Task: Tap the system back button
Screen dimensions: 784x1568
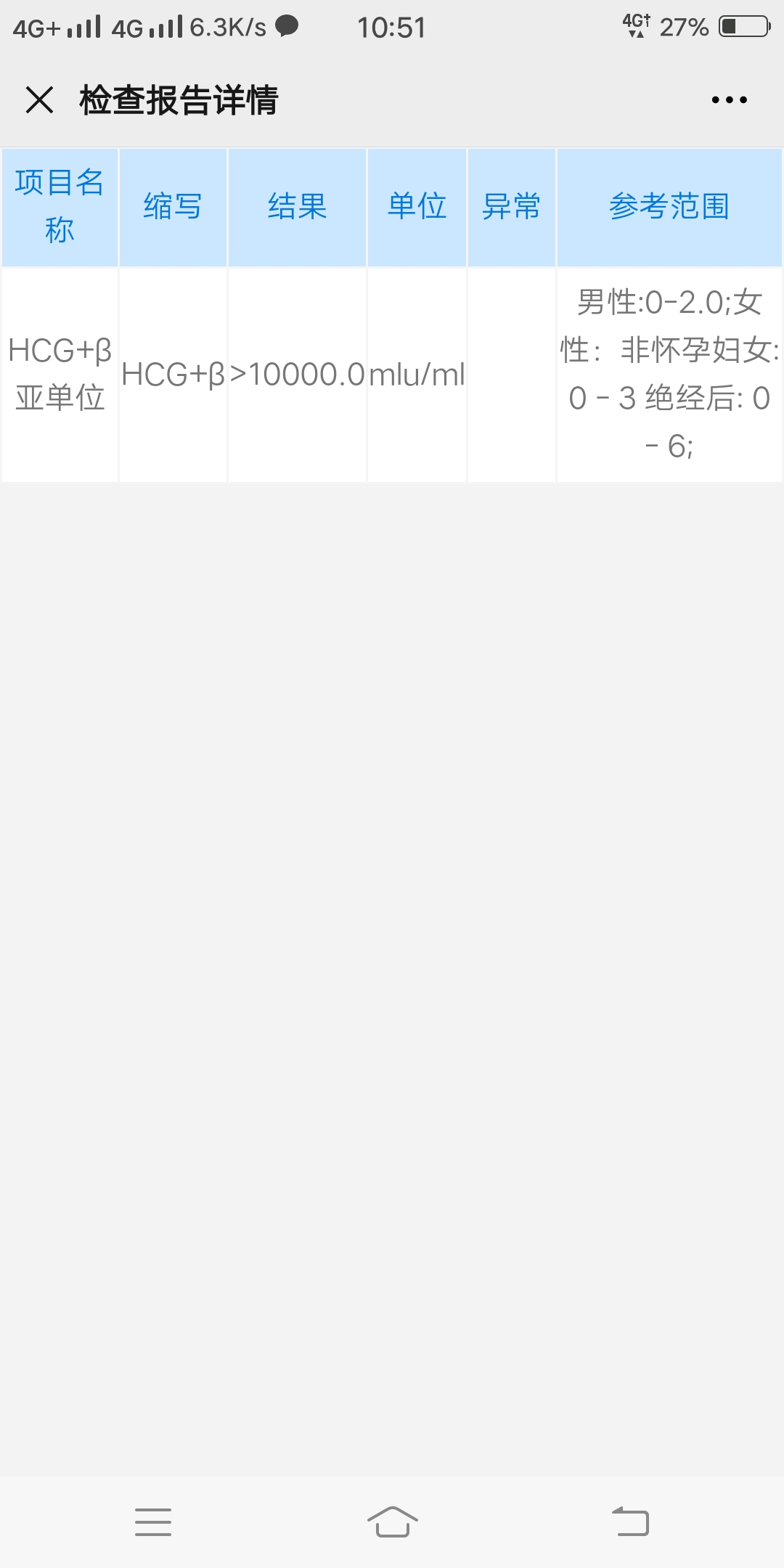Action: click(630, 1522)
